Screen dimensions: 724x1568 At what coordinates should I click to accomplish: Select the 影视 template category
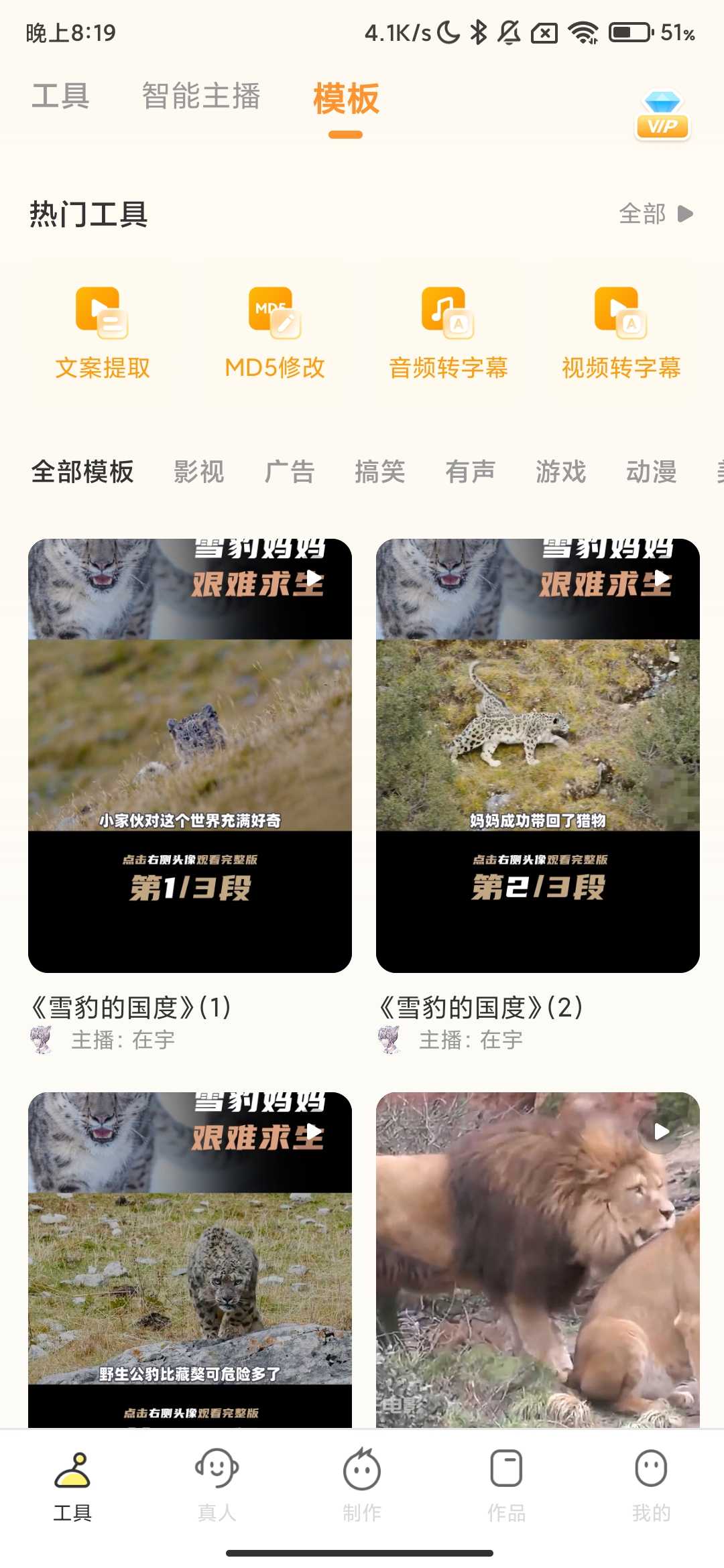pyautogui.click(x=198, y=472)
